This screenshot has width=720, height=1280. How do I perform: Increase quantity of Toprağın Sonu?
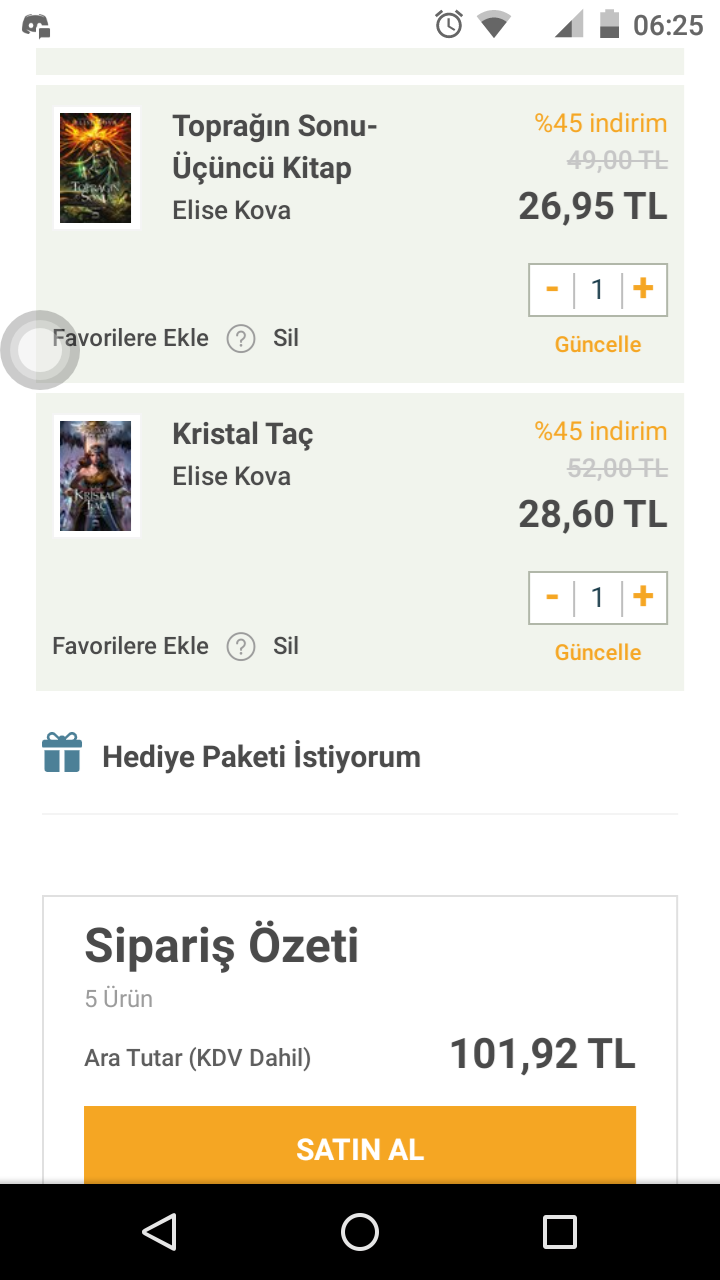(x=643, y=290)
